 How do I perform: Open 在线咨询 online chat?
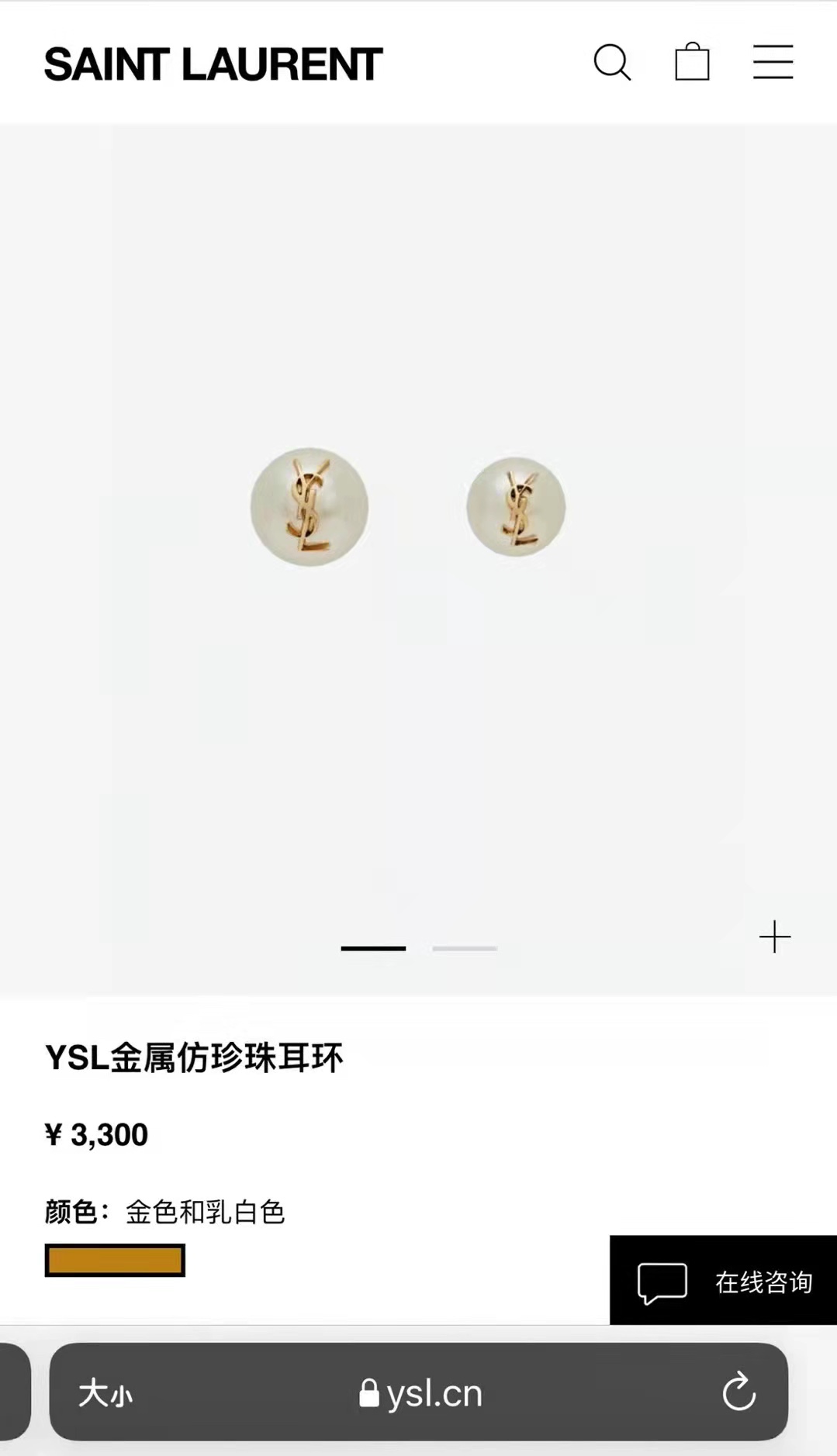pyautogui.click(x=723, y=1281)
